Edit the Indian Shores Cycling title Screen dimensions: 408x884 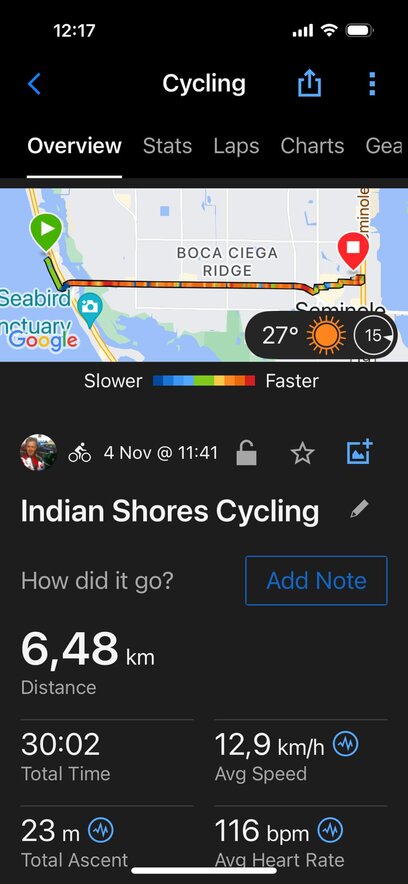[359, 510]
